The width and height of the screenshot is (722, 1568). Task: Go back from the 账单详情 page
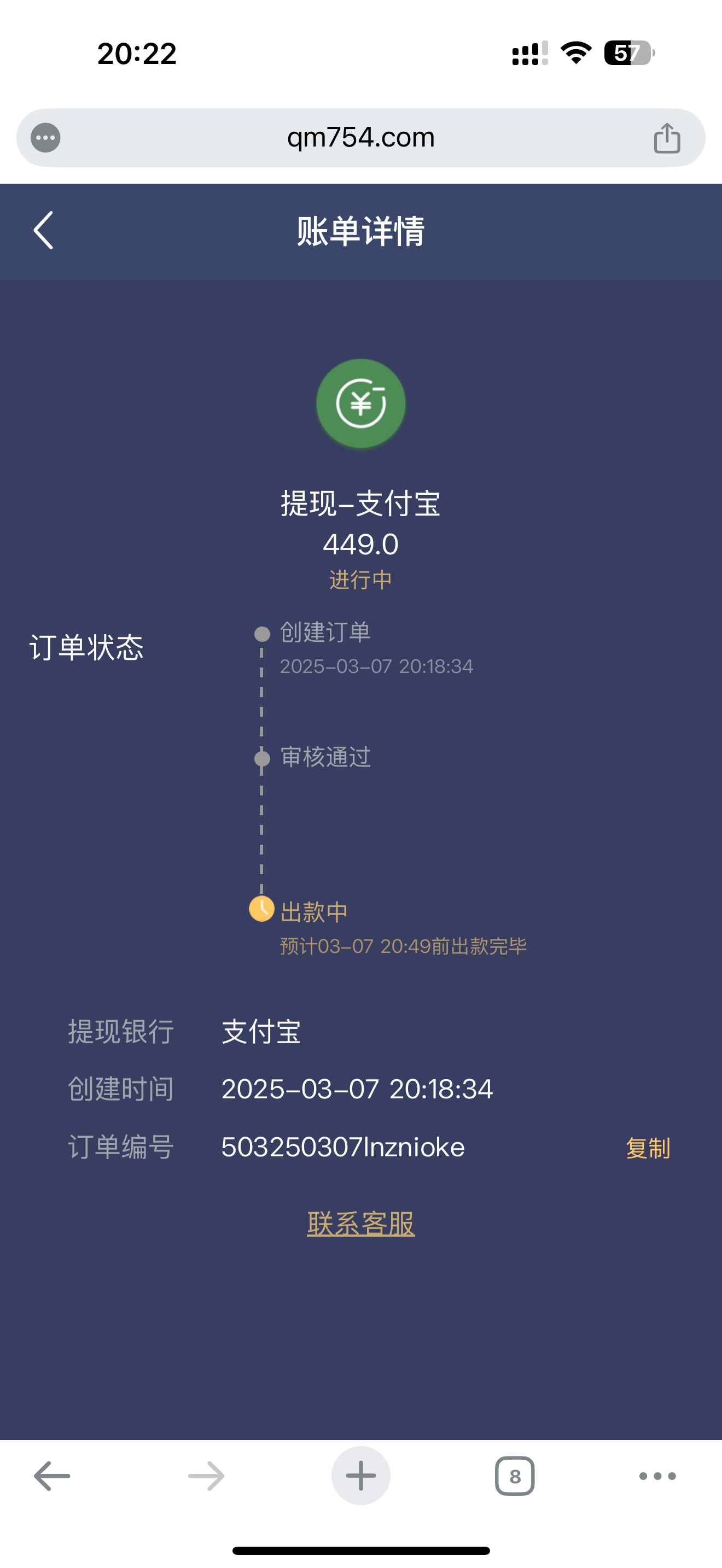click(x=43, y=231)
